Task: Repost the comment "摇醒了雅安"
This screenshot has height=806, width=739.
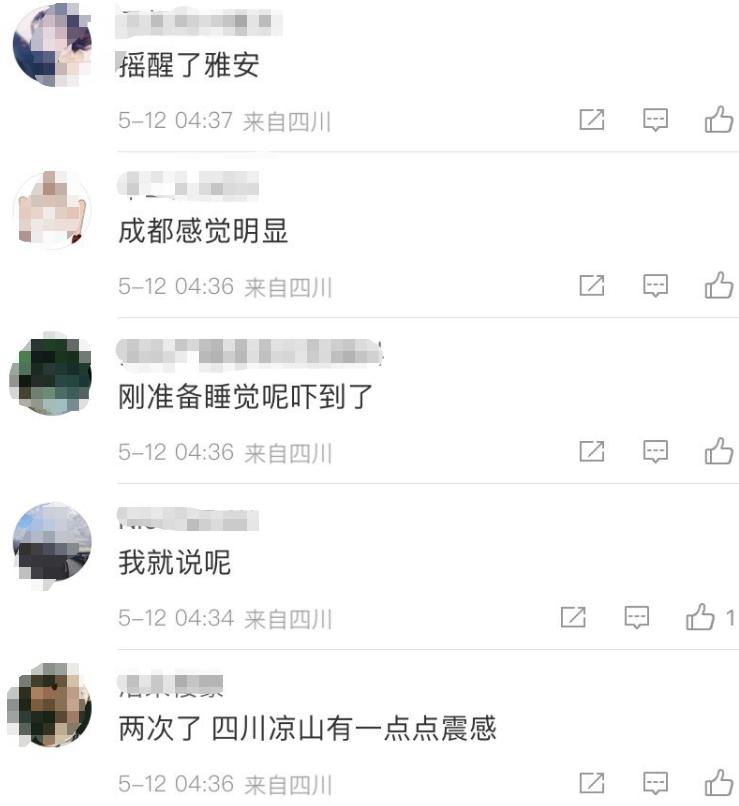Action: 592,121
